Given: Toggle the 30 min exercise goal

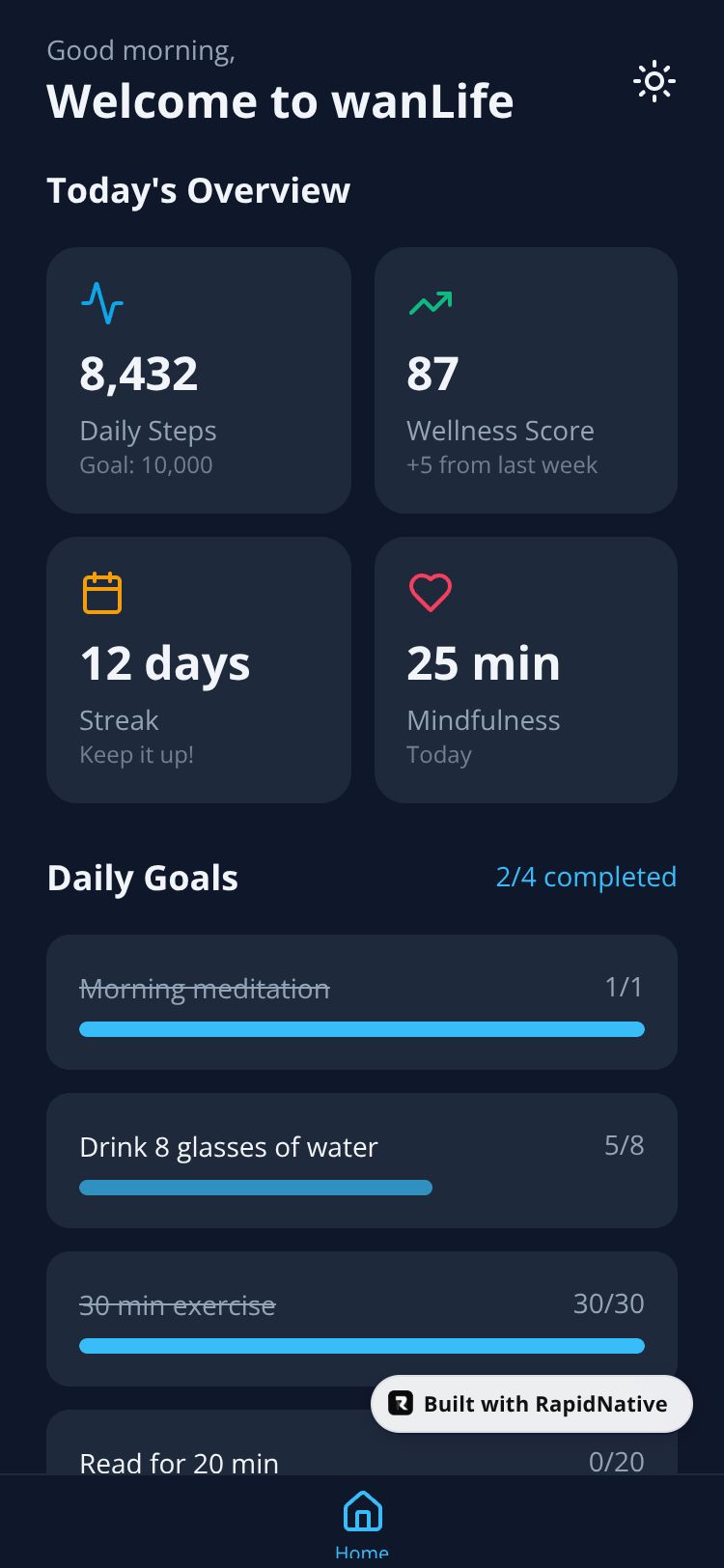Looking at the screenshot, I should (361, 1318).
